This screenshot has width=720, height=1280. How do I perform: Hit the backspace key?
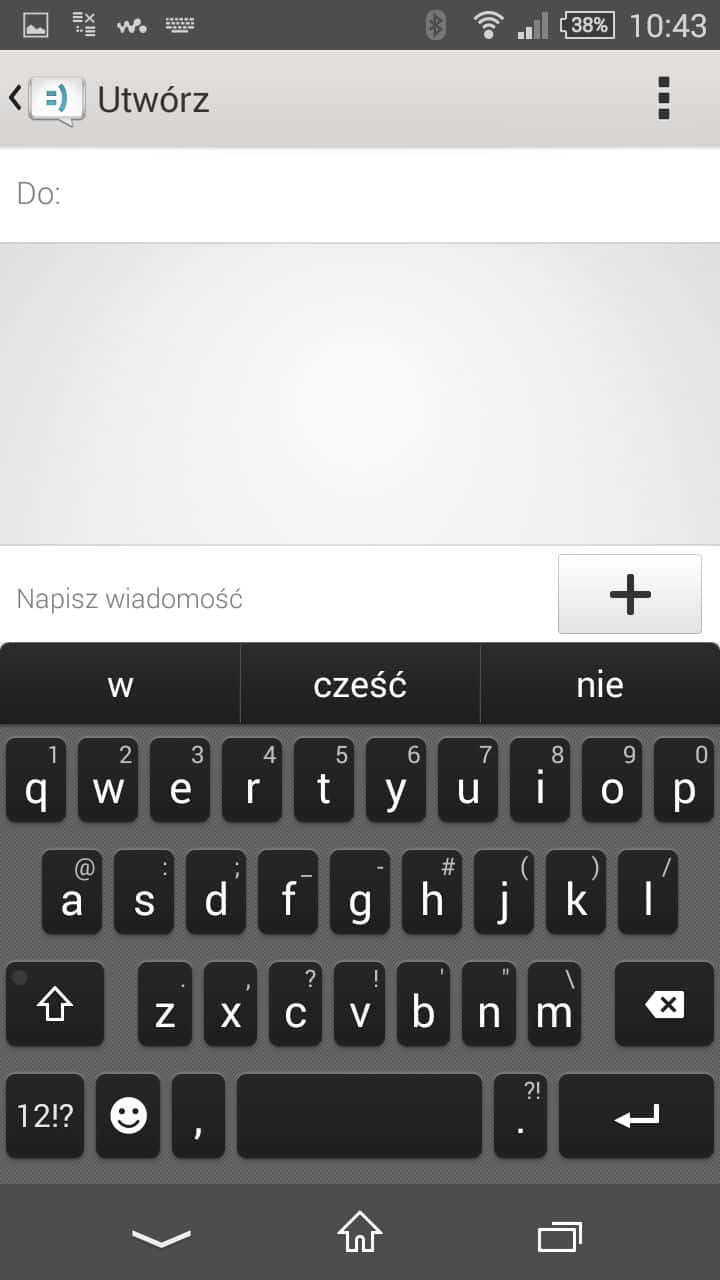664,1004
